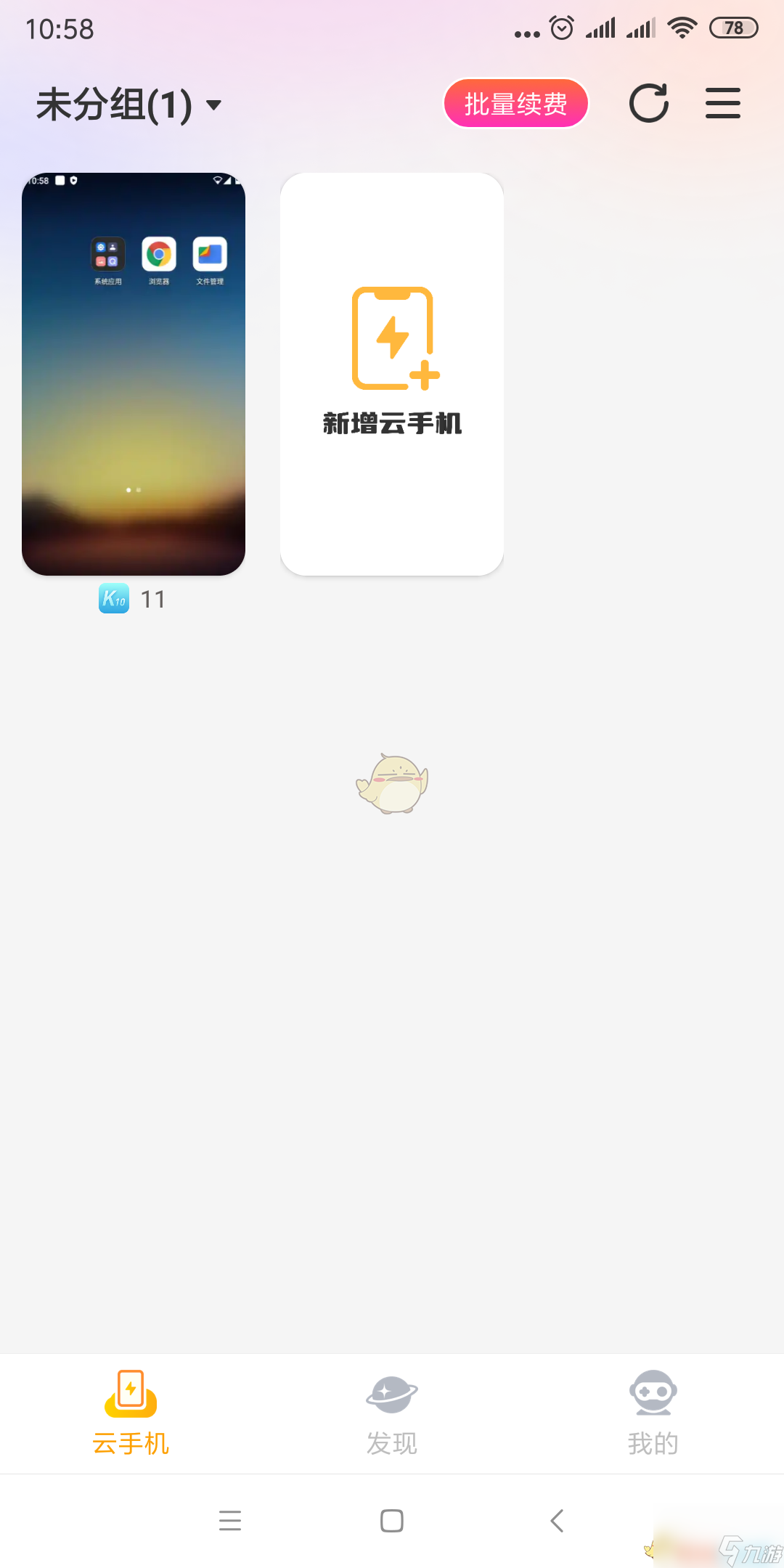The image size is (784, 1568).
Task: Open the group selector arrow next to 未分组
Action: point(213,105)
